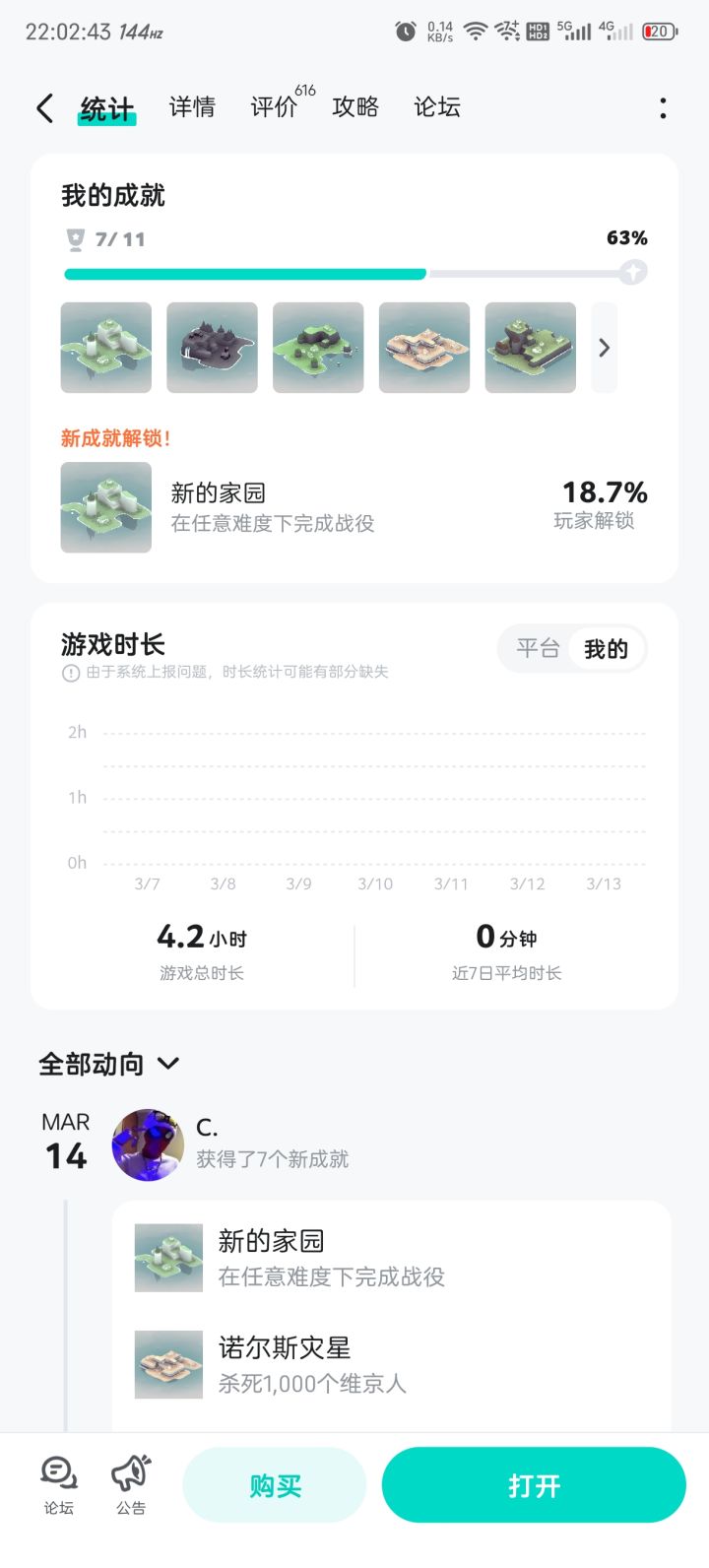Click the right chevron to see more achievements
The image size is (709, 1568).
[604, 348]
